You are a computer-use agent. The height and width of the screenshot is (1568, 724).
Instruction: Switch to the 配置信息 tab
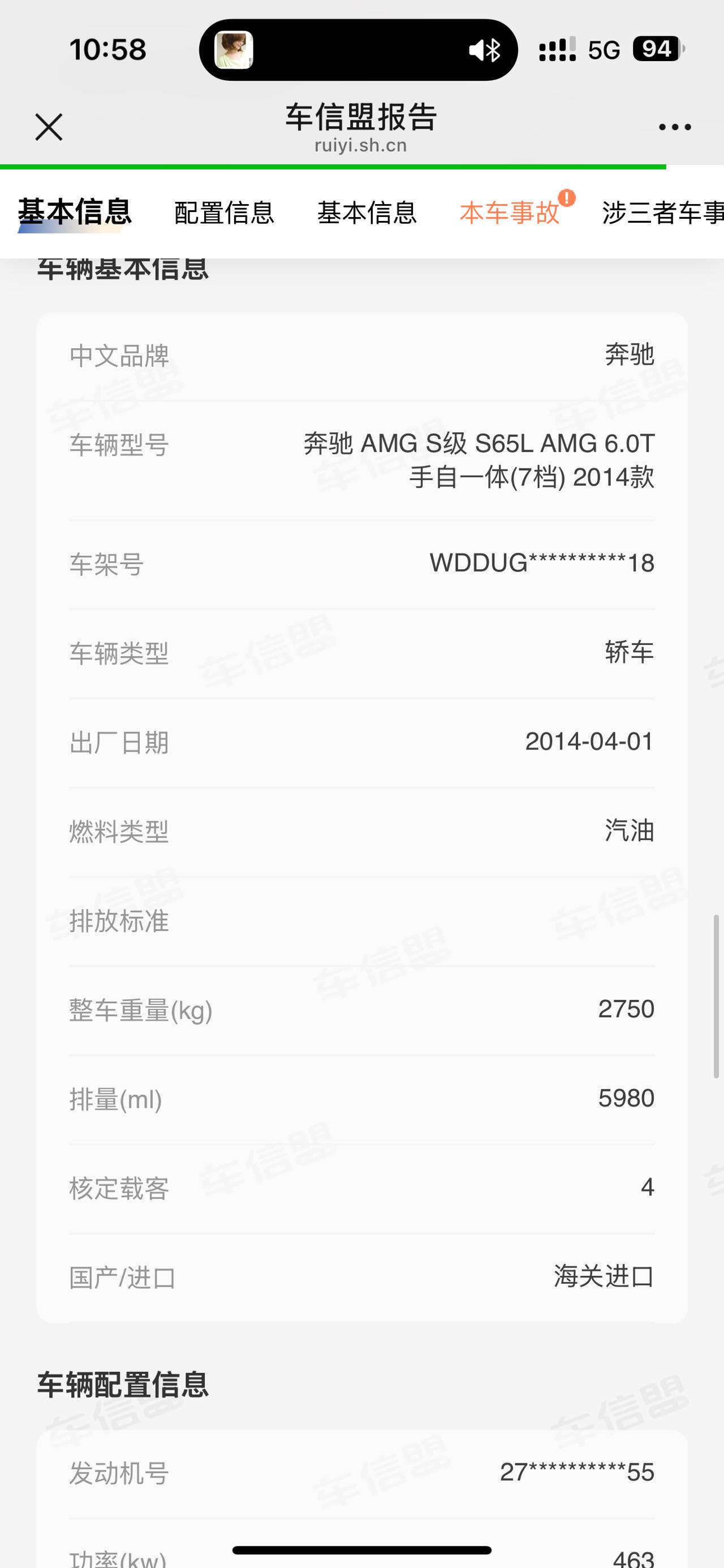[x=224, y=213]
